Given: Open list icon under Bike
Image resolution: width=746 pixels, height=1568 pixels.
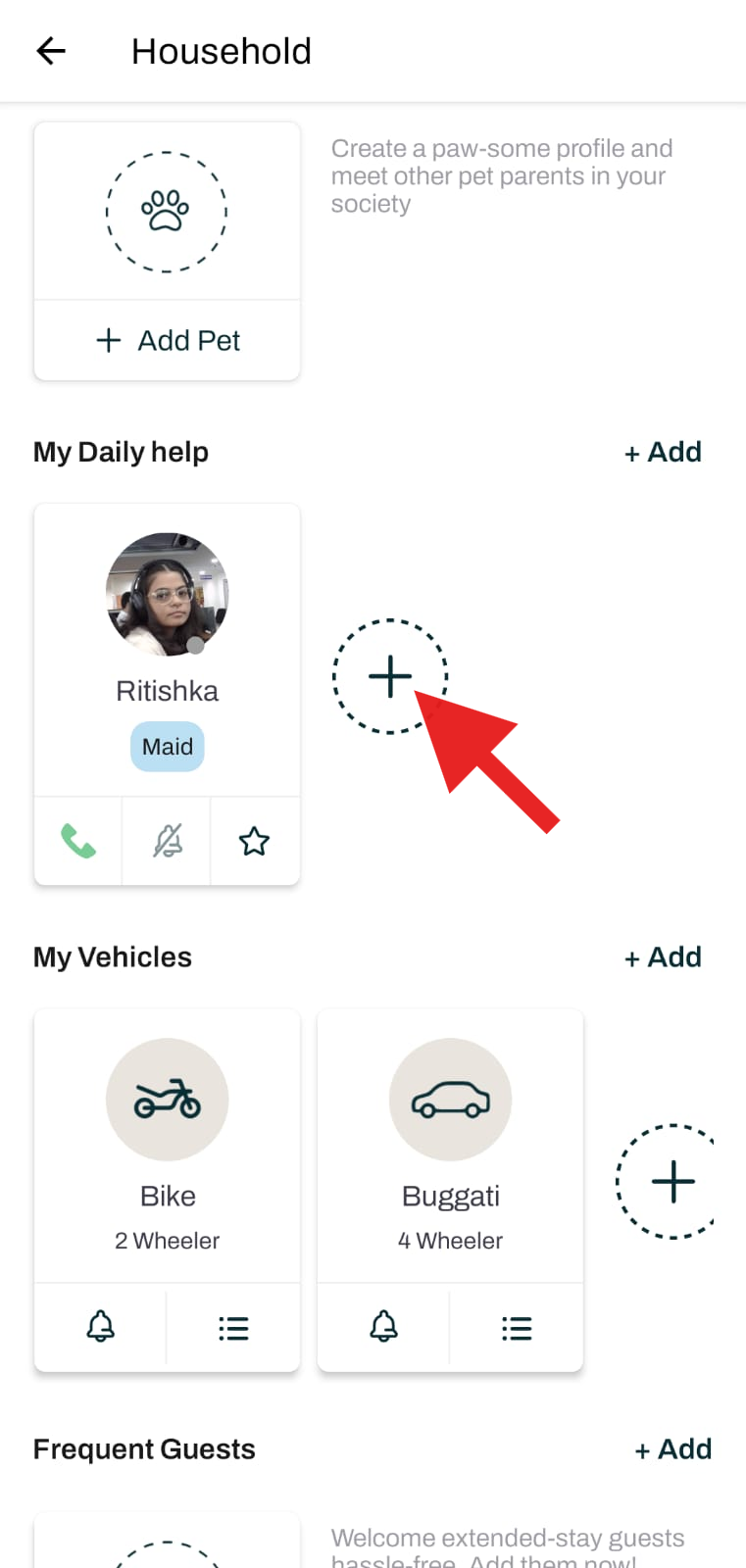Looking at the screenshot, I should click(233, 1328).
